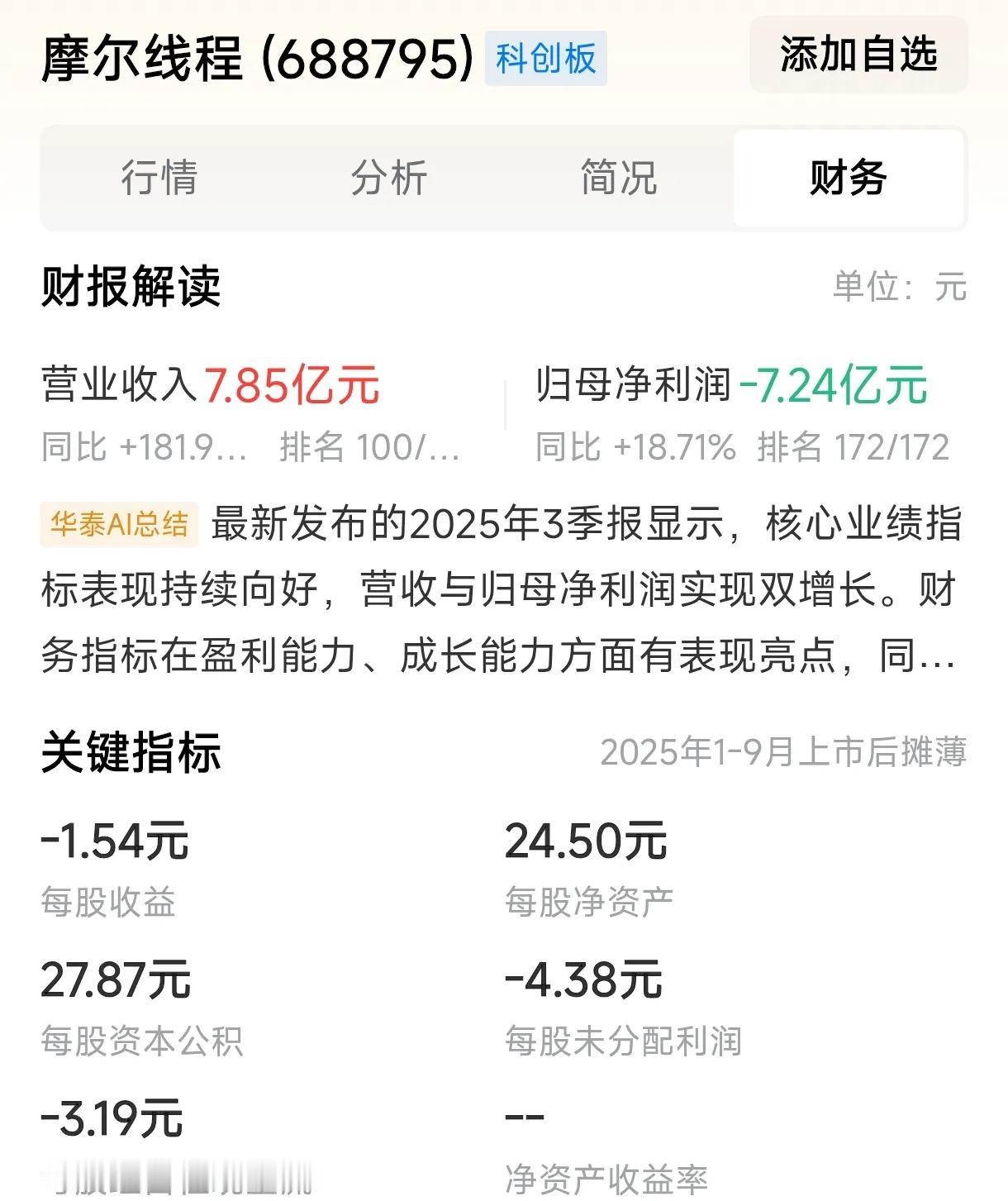The width and height of the screenshot is (1008, 1201).
Task: View the 营业收入 7.85亿元 figure
Action: [x=211, y=382]
